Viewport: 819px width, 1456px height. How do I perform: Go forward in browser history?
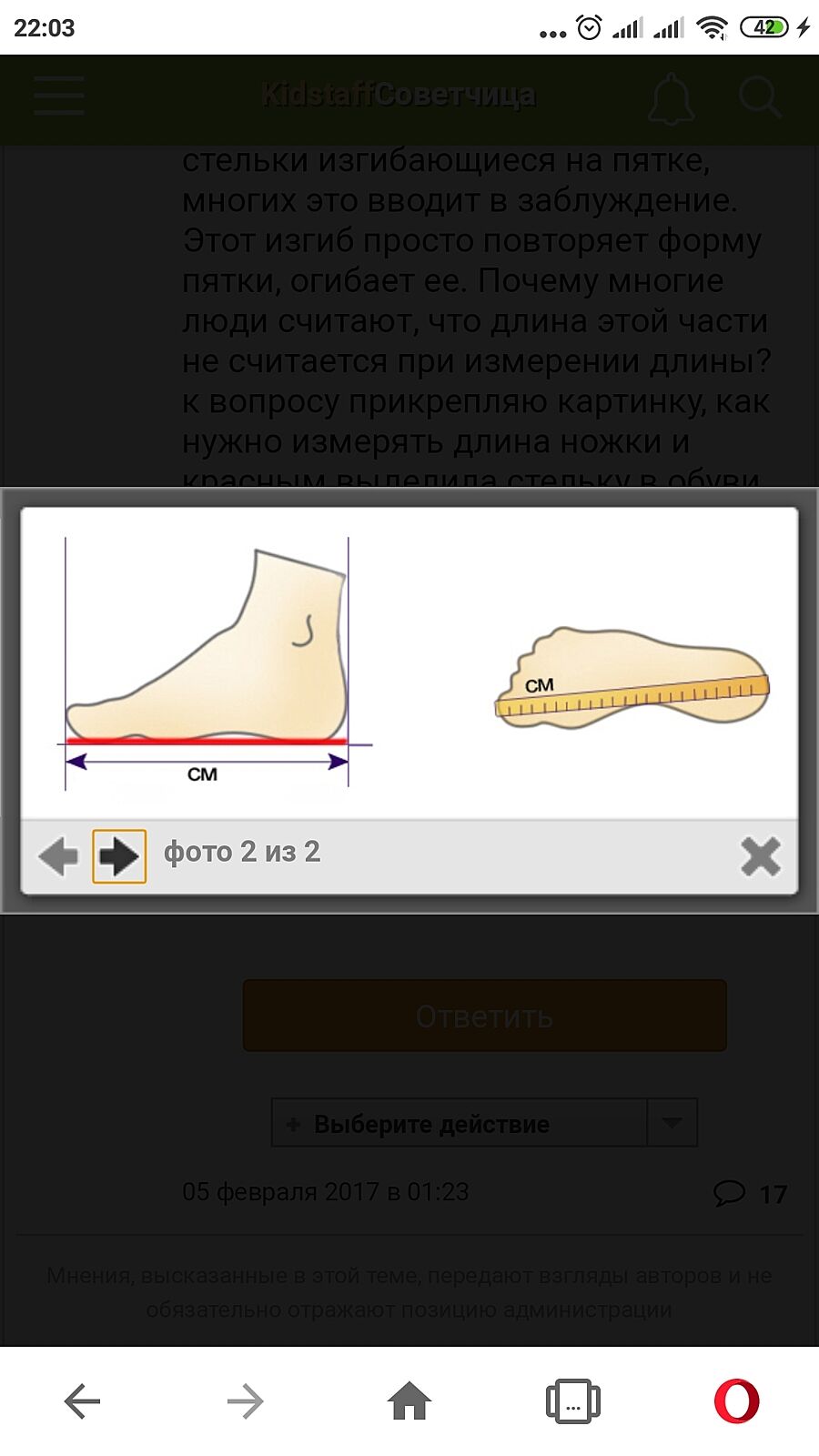246,1401
